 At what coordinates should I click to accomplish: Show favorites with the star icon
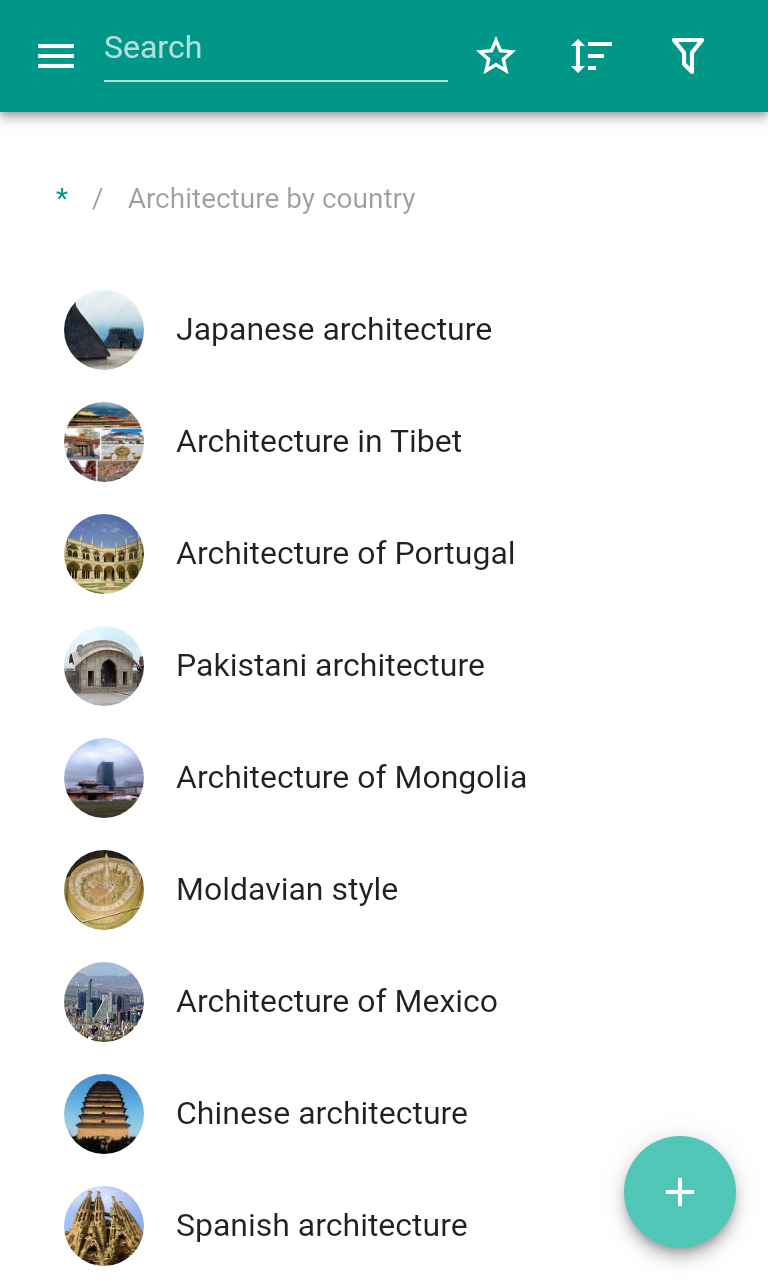496,56
